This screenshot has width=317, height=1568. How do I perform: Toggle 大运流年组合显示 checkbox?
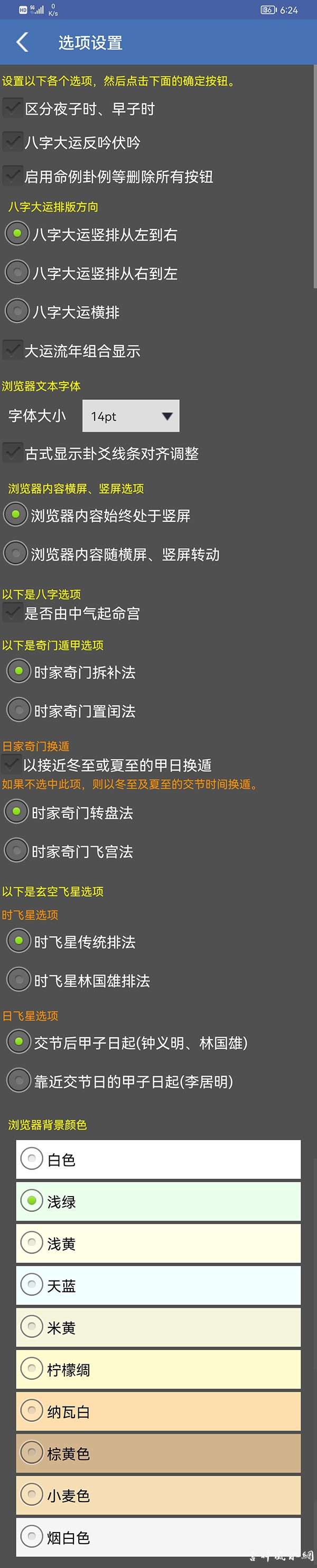[13, 350]
